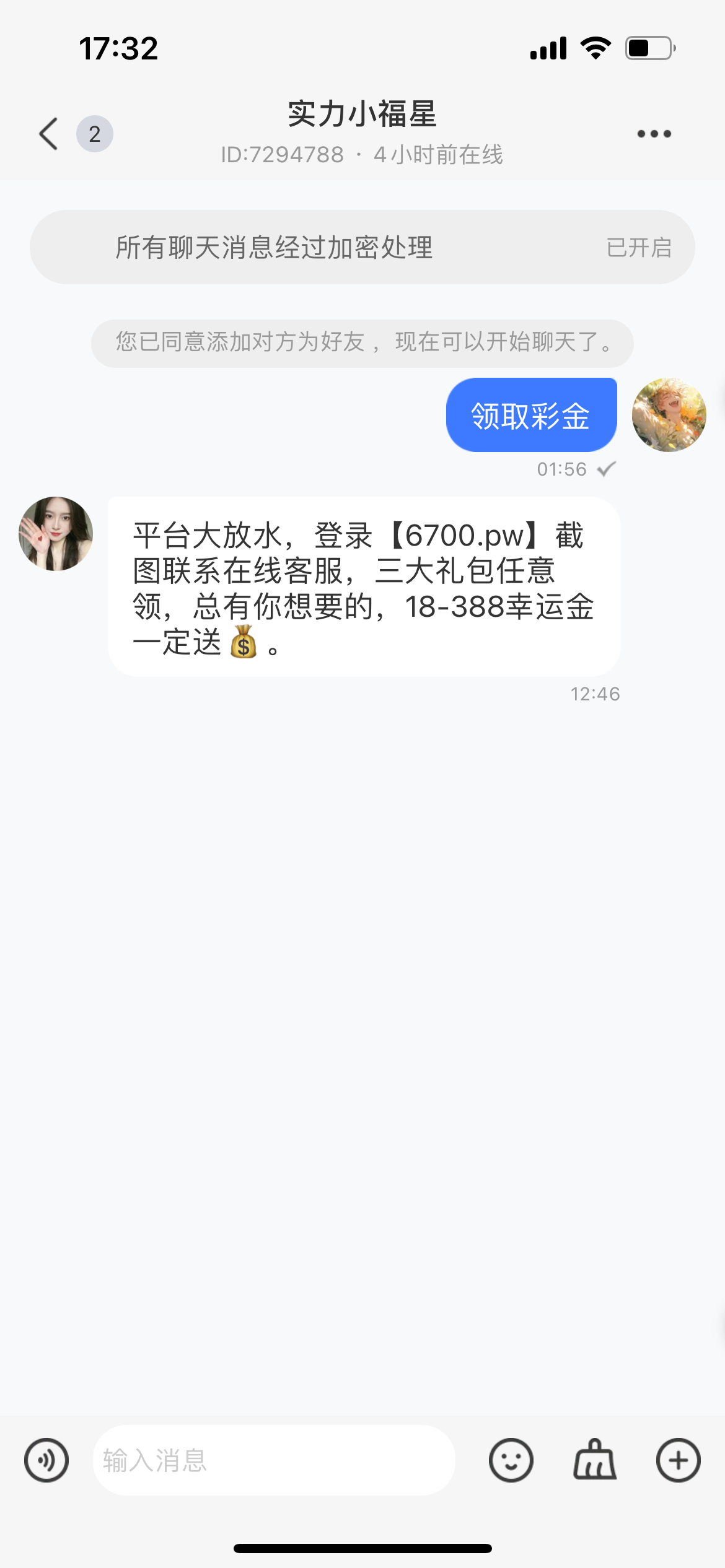Open the emoji picker
The width and height of the screenshot is (725, 1568).
(x=511, y=1460)
